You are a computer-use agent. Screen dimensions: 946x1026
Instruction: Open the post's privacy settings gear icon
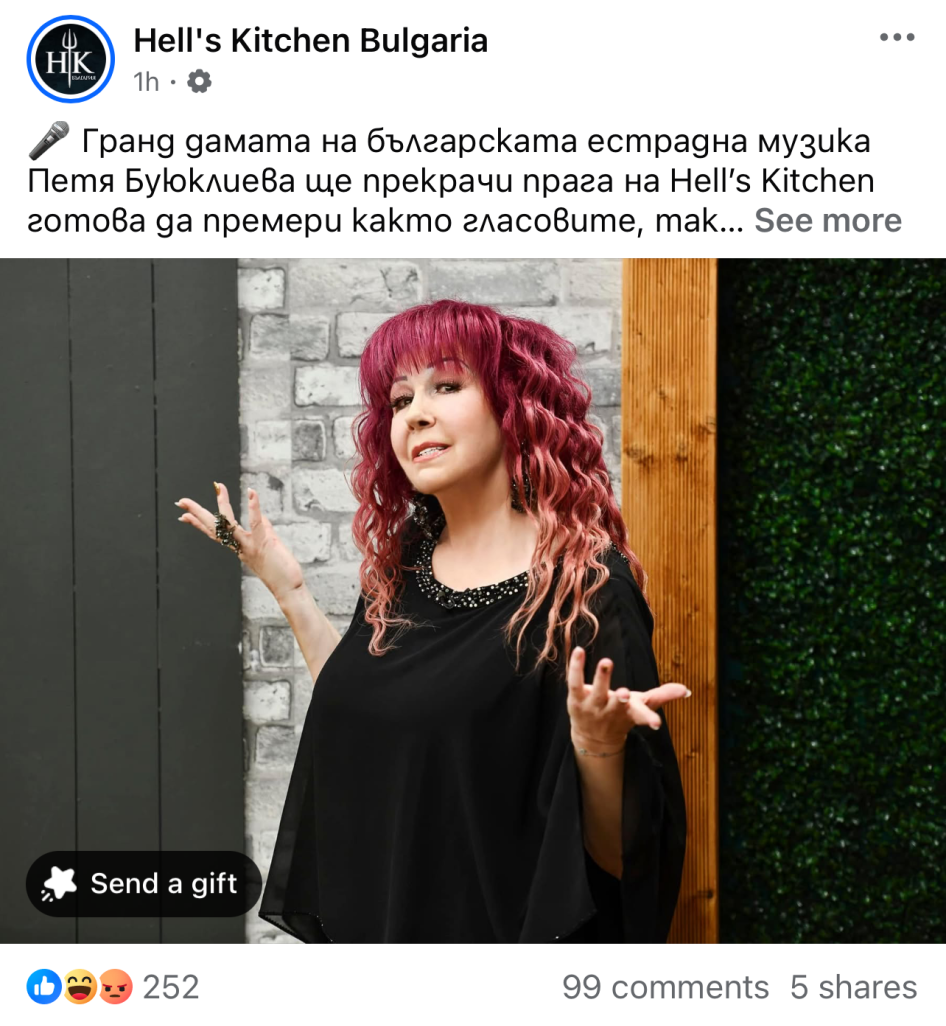click(199, 82)
